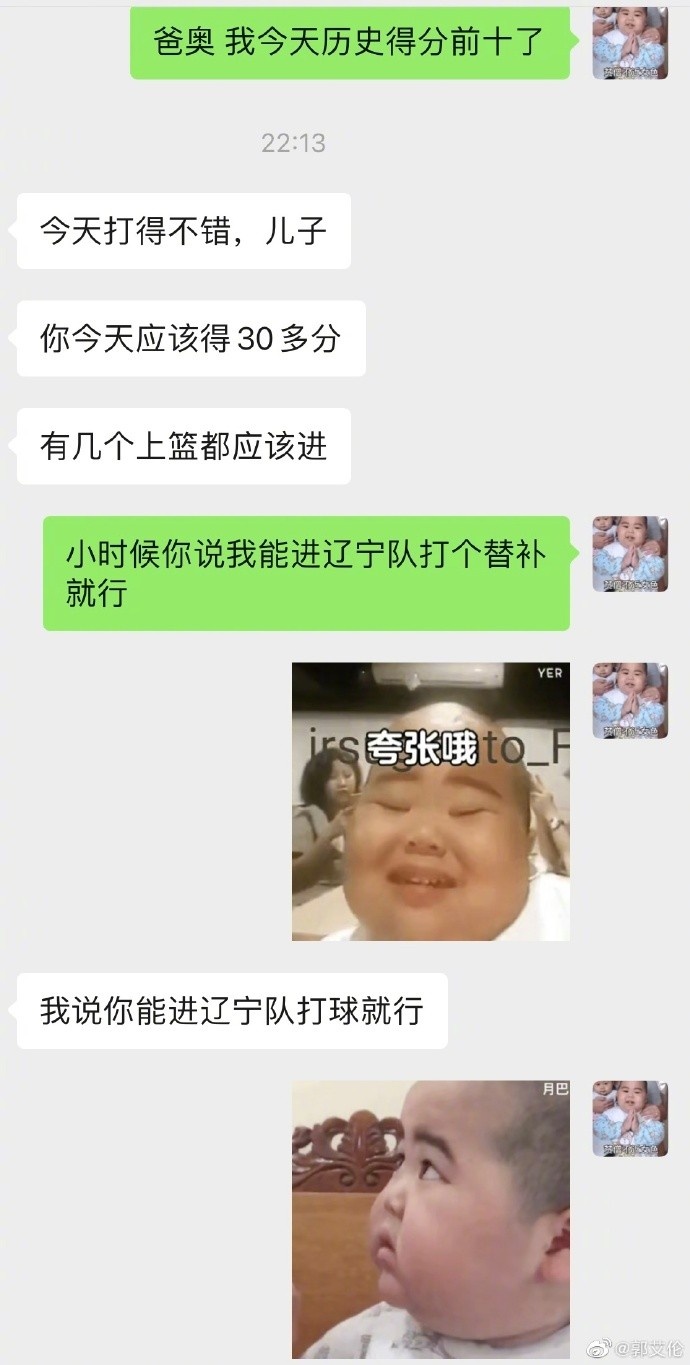Tap the avatar beside '小时候你说我能进辽宁队打个替补就行'
Viewport: 690px width, 1365px height.
[x=629, y=553]
